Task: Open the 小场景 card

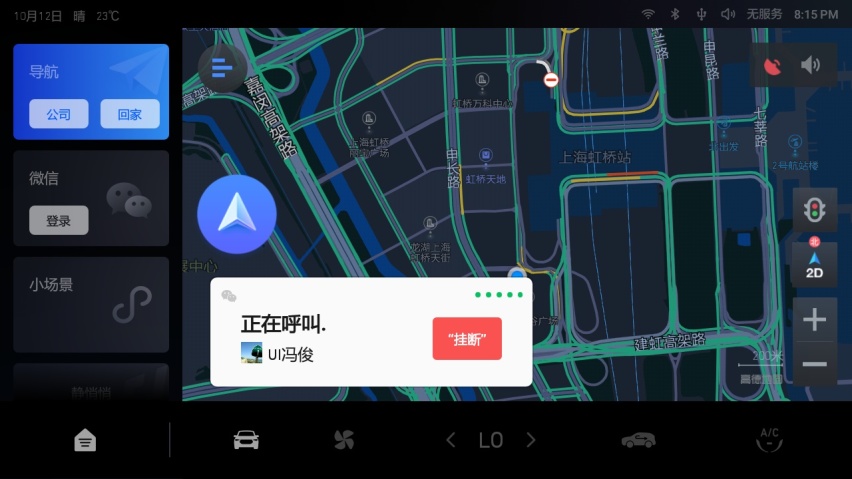Action: (91, 304)
